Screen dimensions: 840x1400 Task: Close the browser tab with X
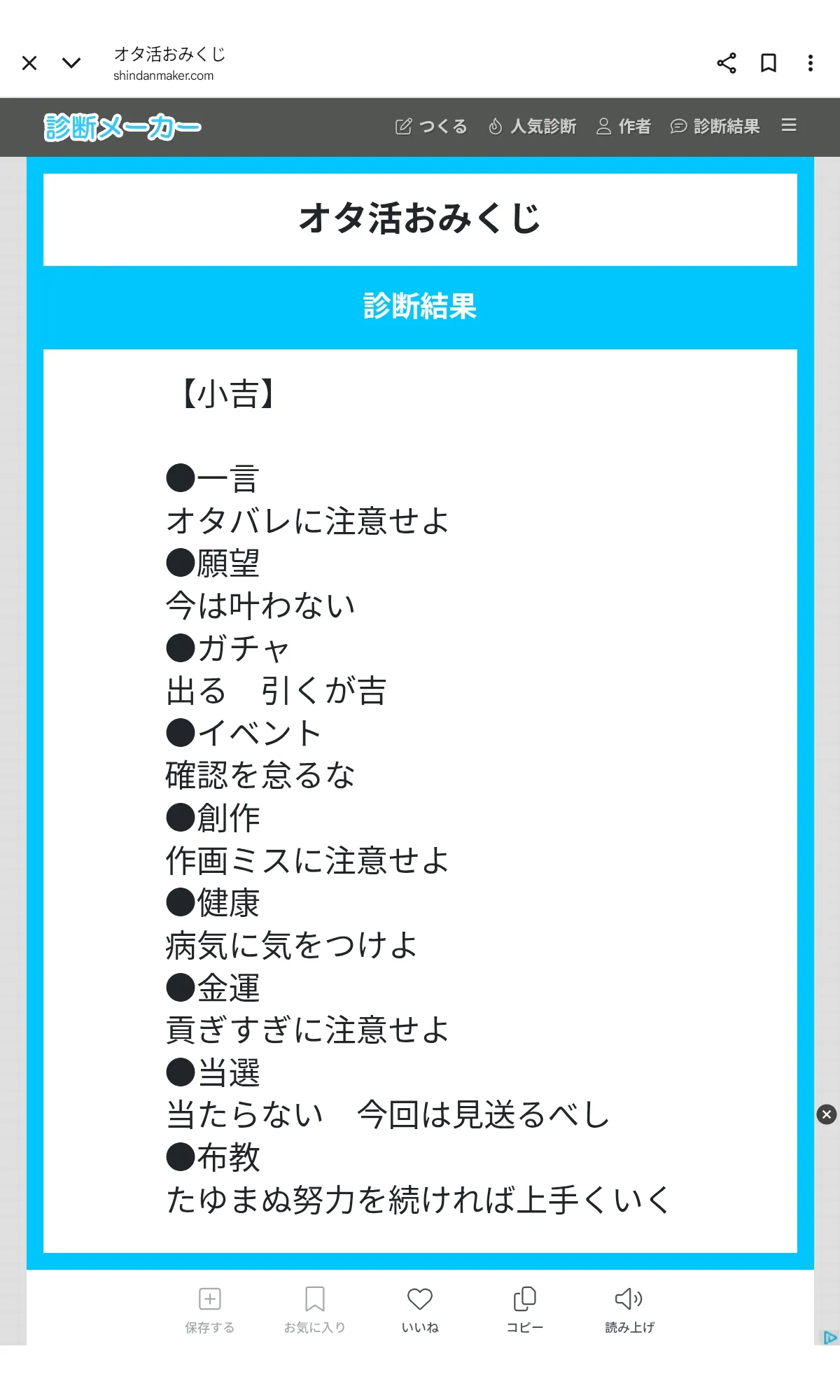tap(29, 63)
